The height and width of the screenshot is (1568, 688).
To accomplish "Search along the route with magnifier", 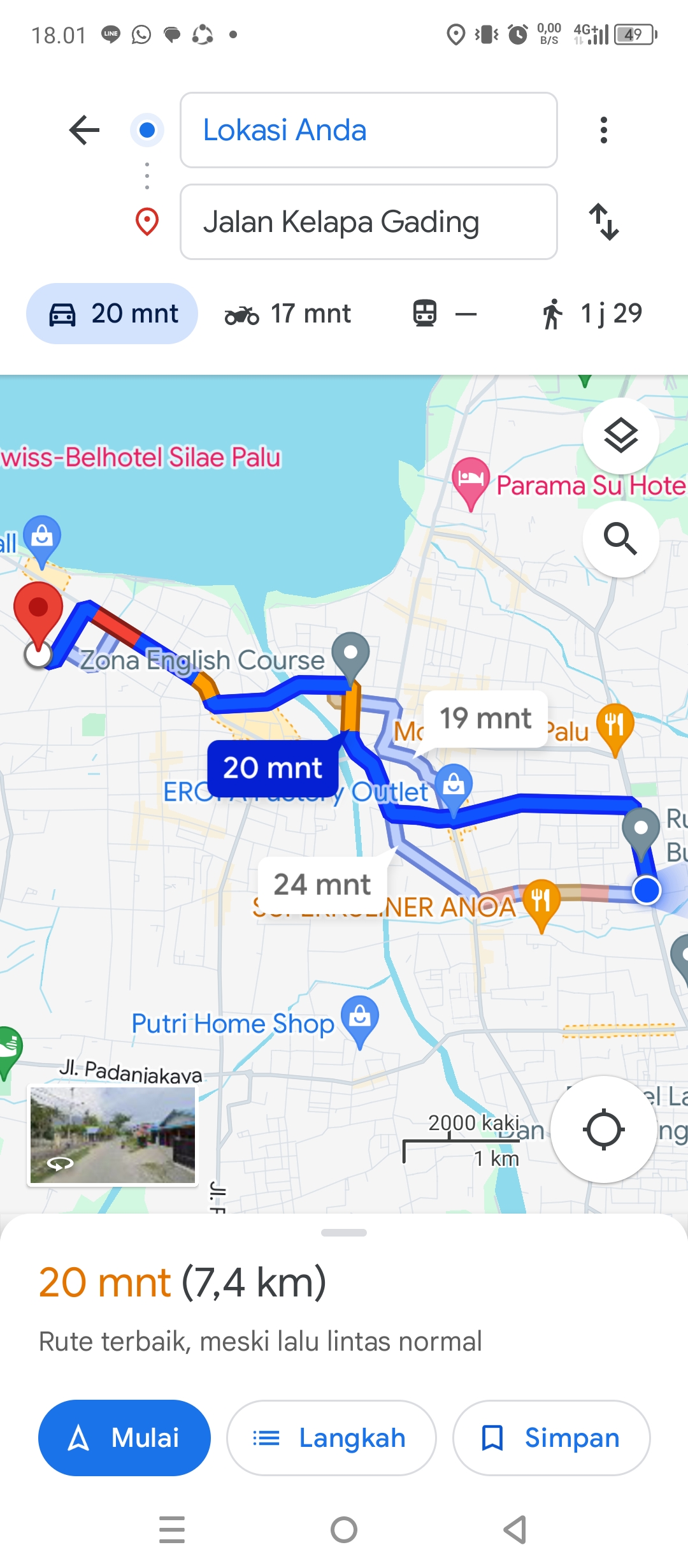I will pos(621,539).
